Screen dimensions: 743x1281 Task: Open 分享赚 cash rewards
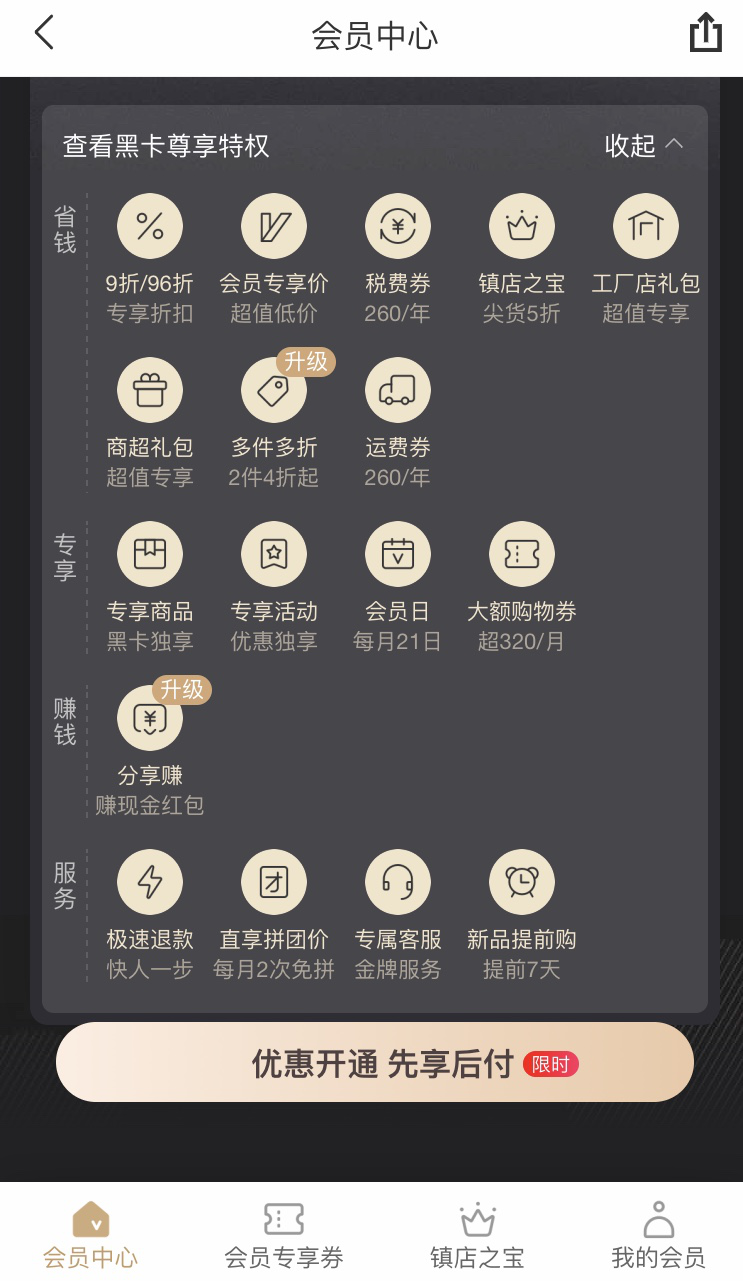(150, 718)
